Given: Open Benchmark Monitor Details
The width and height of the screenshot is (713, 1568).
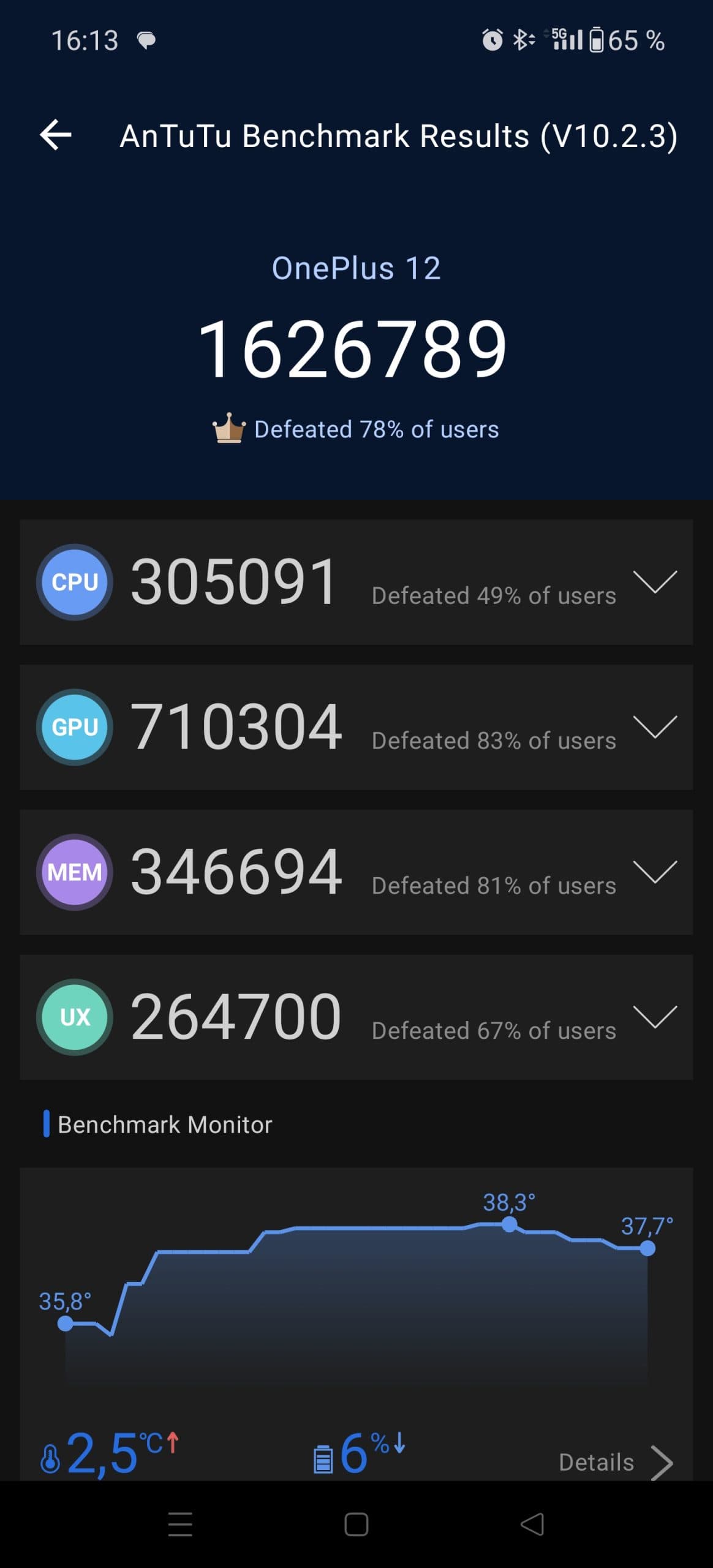Looking at the screenshot, I should pos(615,1463).
